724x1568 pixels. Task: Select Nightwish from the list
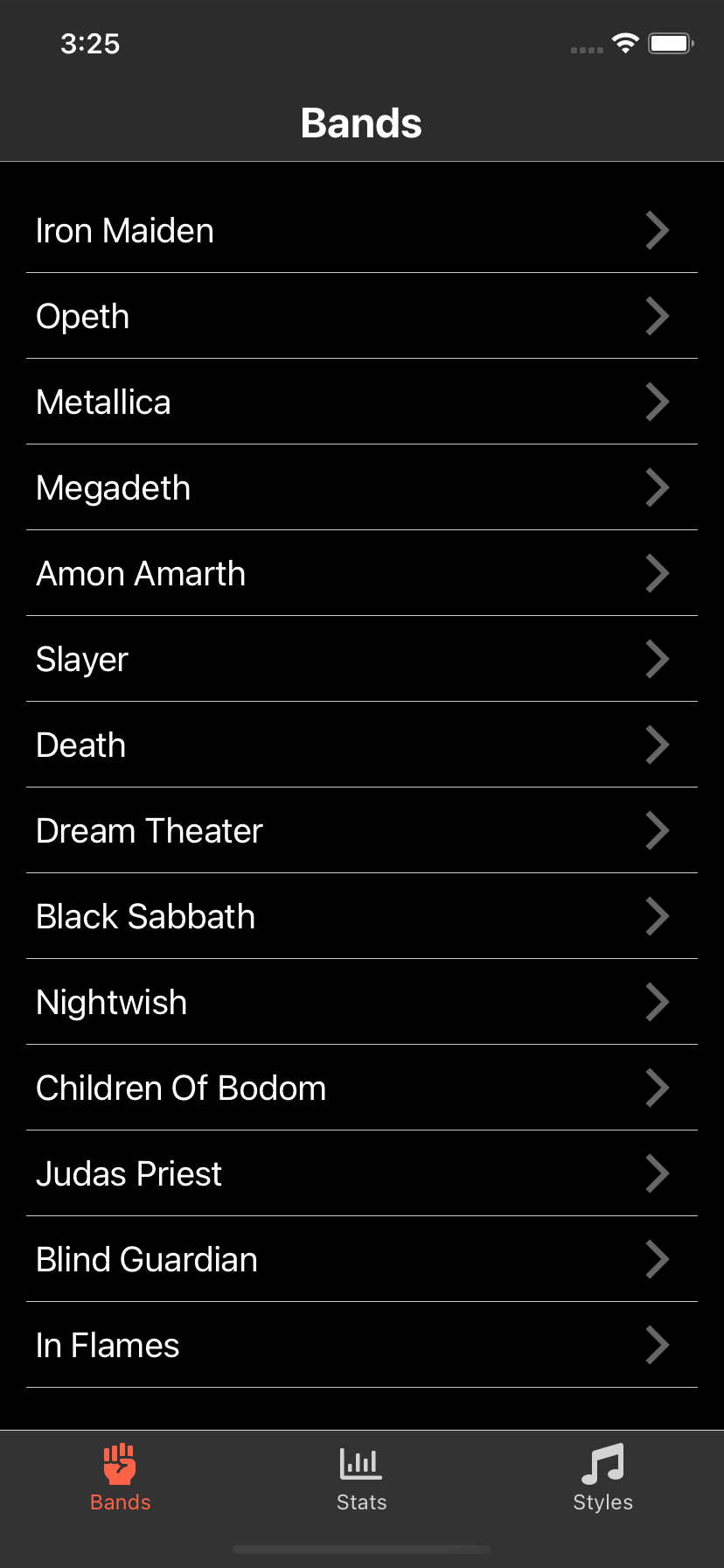[362, 1003]
